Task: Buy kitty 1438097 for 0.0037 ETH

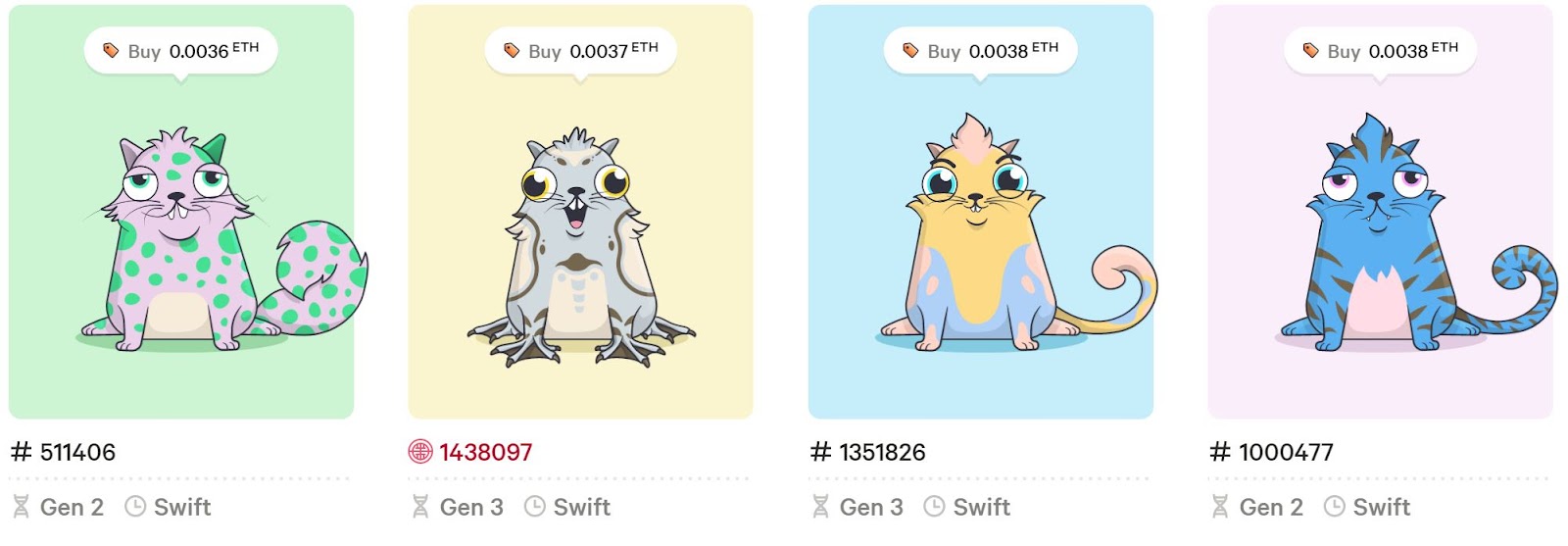Action: click(580, 51)
